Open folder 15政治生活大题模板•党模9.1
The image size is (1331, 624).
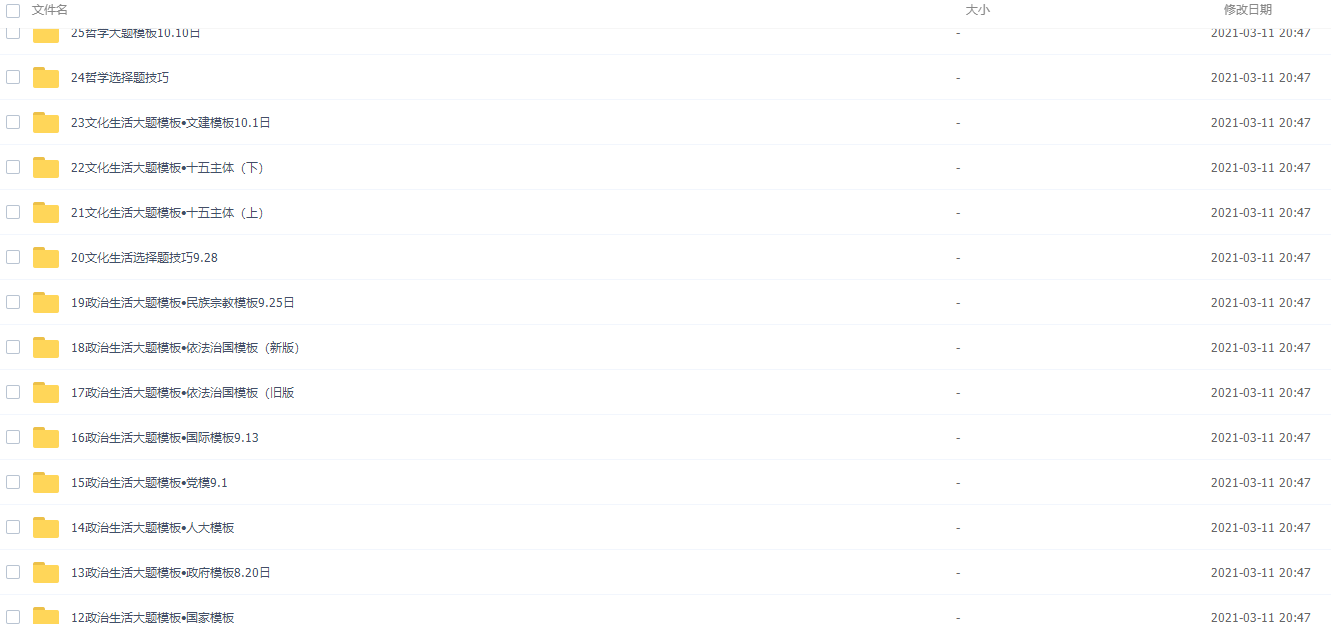tap(149, 483)
